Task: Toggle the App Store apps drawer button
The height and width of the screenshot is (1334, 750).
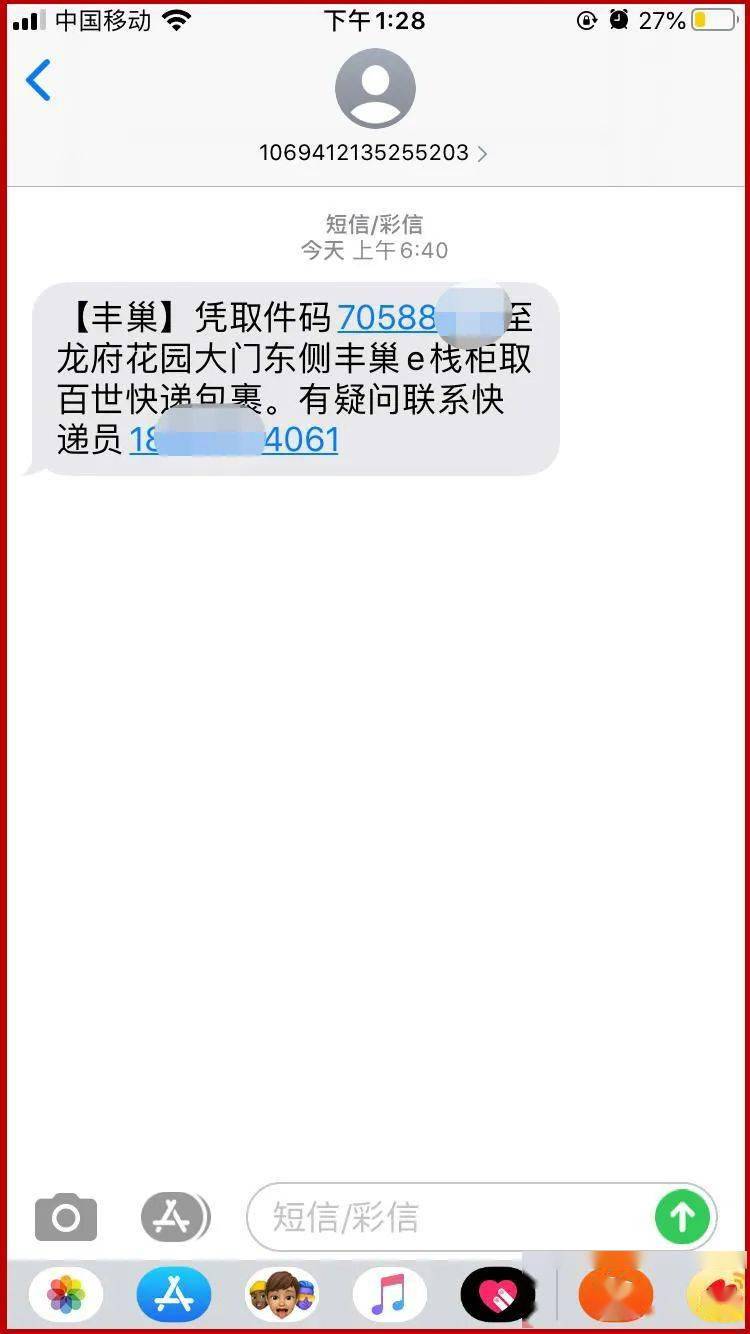Action: 175,1217
